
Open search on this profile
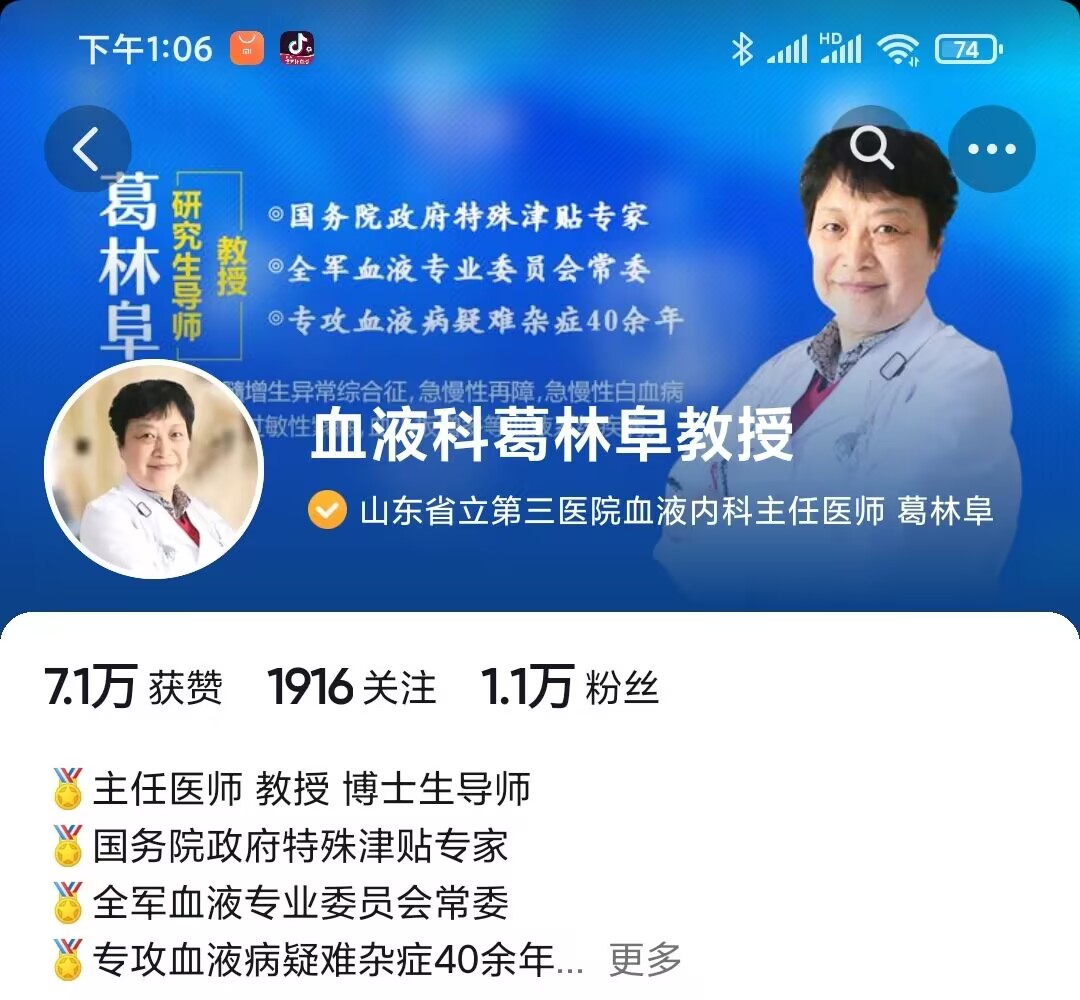pos(871,149)
